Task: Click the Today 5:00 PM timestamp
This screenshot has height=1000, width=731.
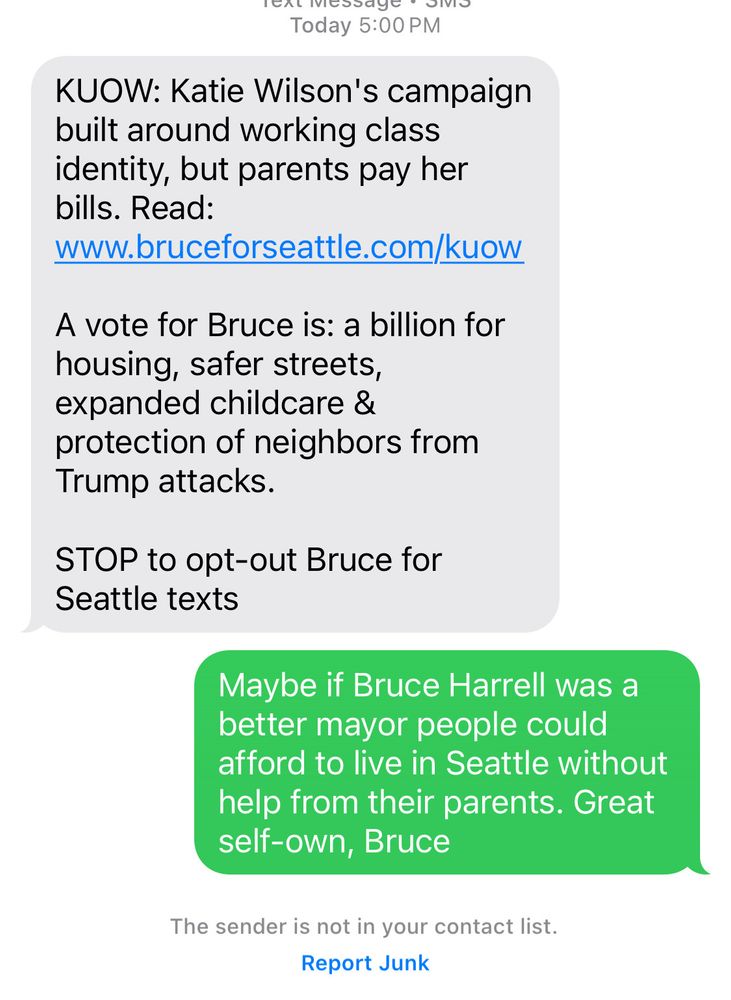Action: (365, 26)
